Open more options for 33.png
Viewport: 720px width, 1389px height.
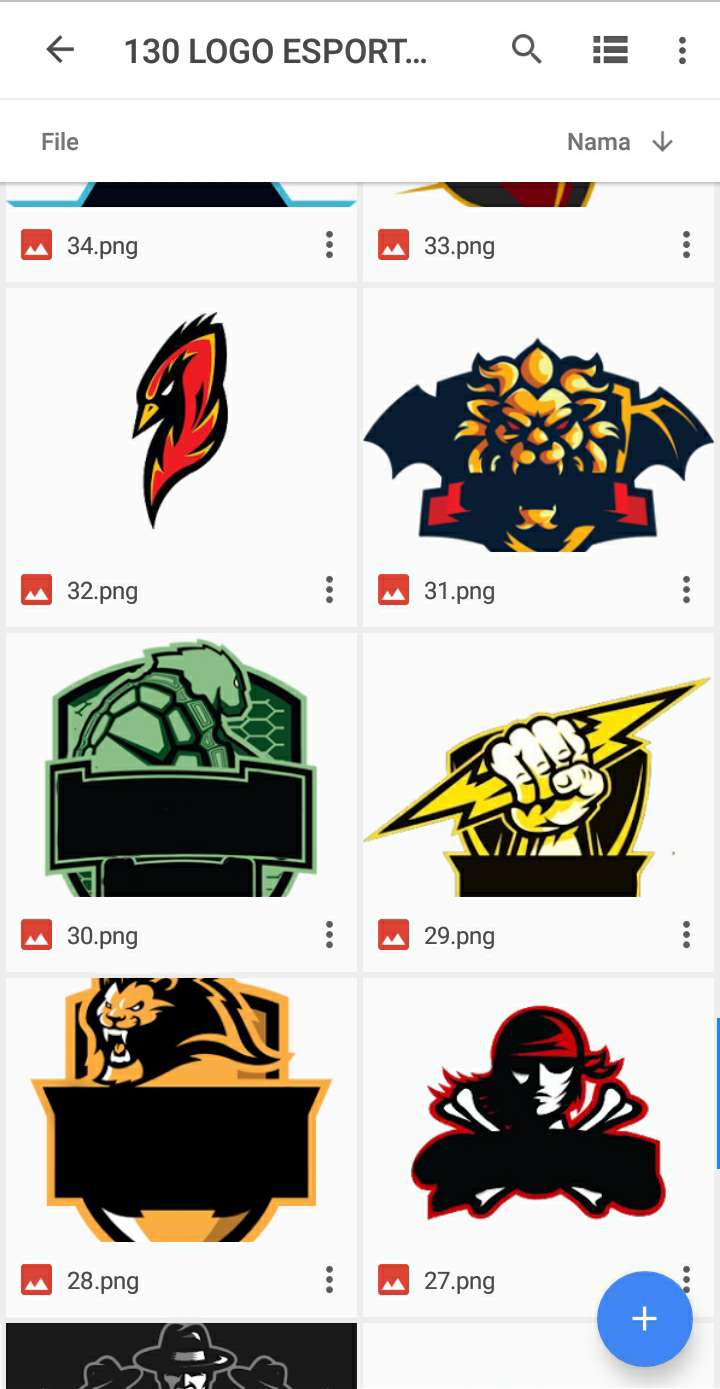click(686, 245)
